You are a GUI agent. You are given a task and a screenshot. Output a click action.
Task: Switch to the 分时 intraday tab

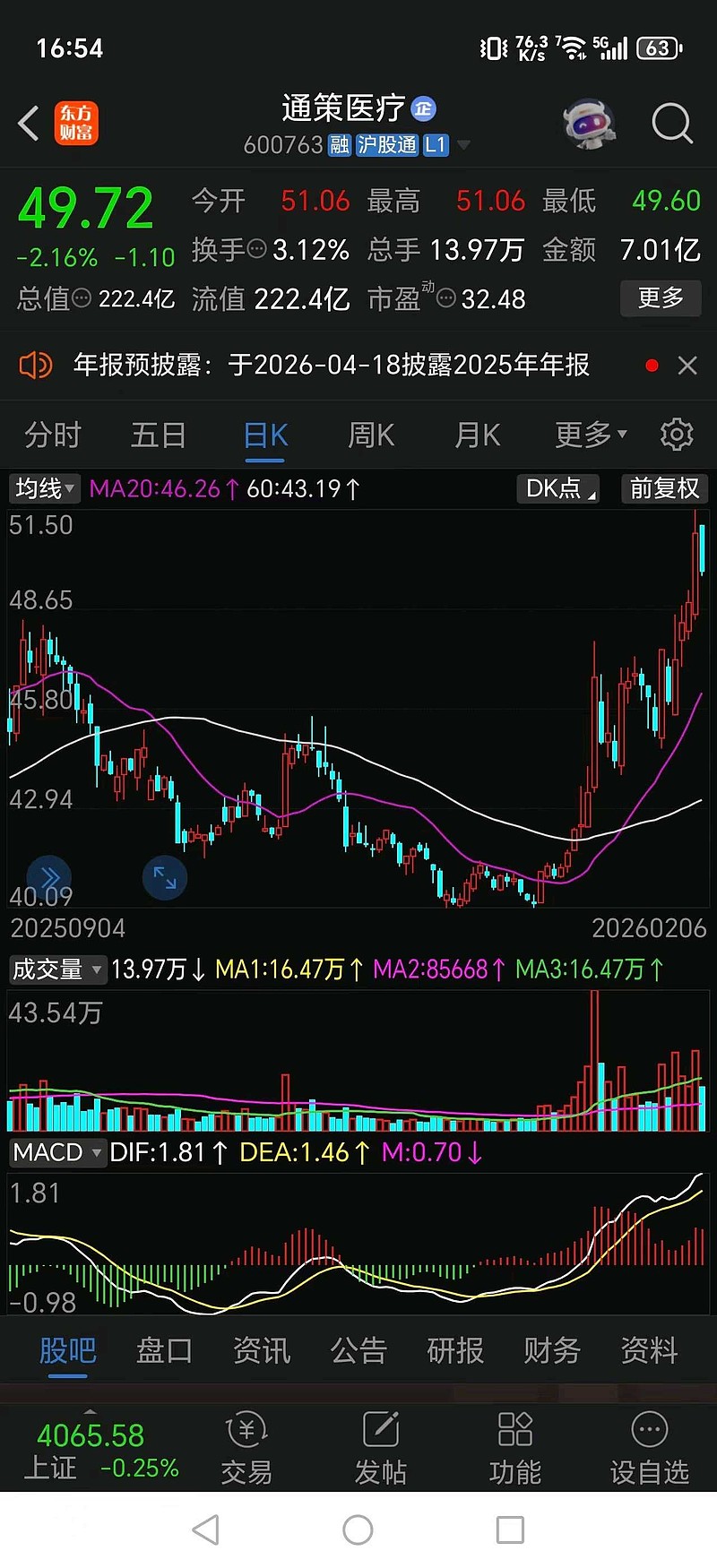51,435
